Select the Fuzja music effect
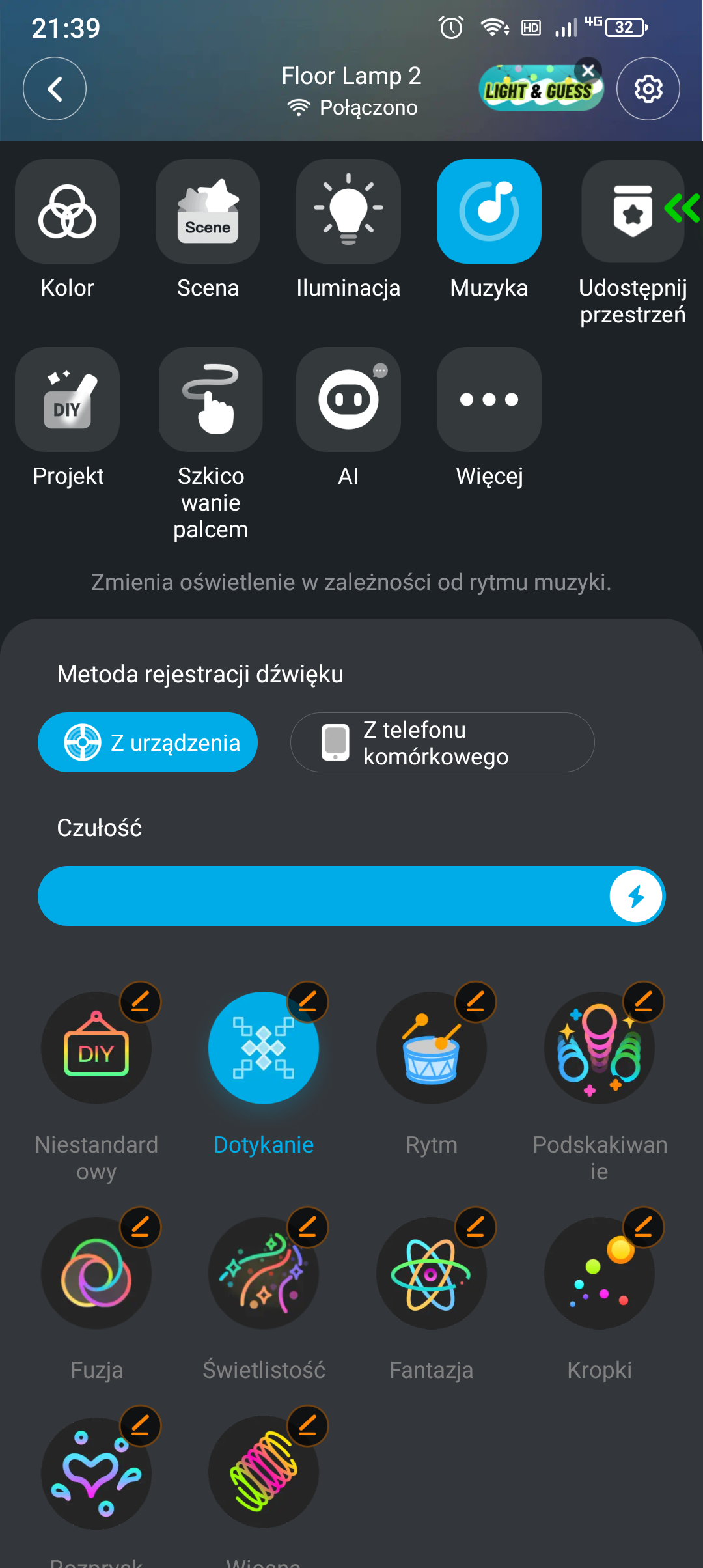This screenshot has width=703, height=1568. tap(96, 1274)
